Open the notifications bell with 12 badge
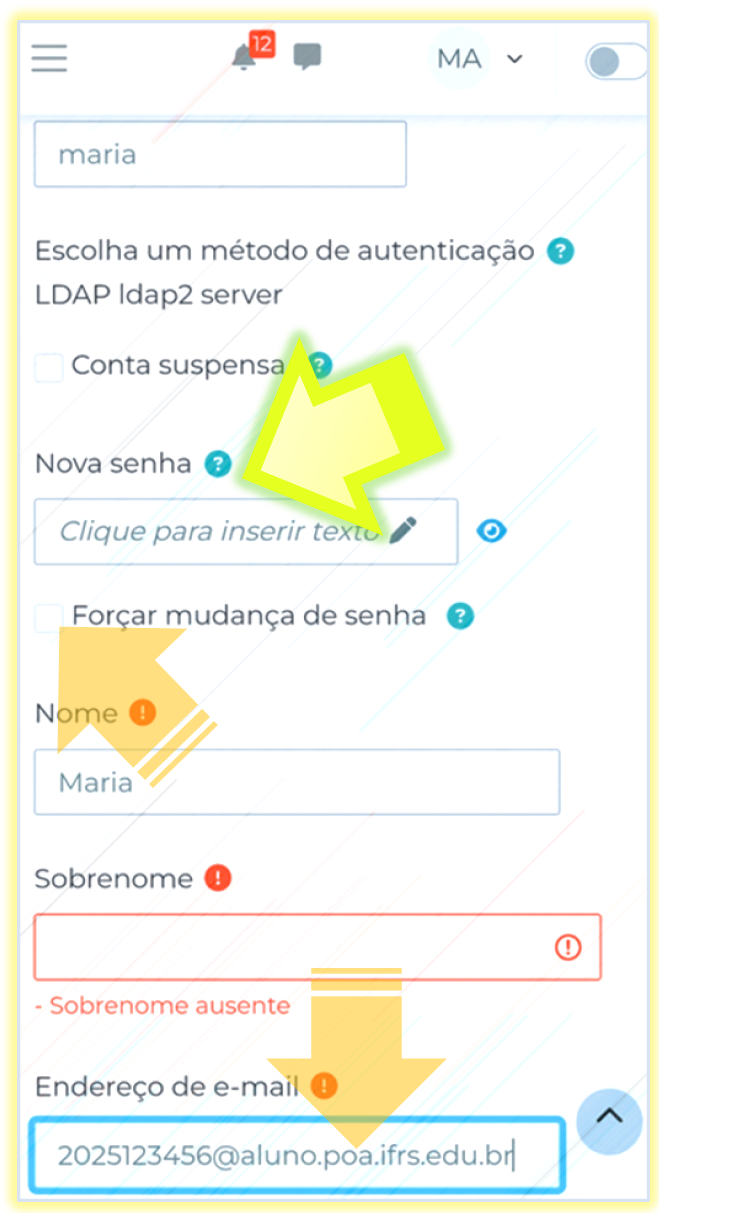This screenshot has height=1230, width=750. [x=244, y=58]
